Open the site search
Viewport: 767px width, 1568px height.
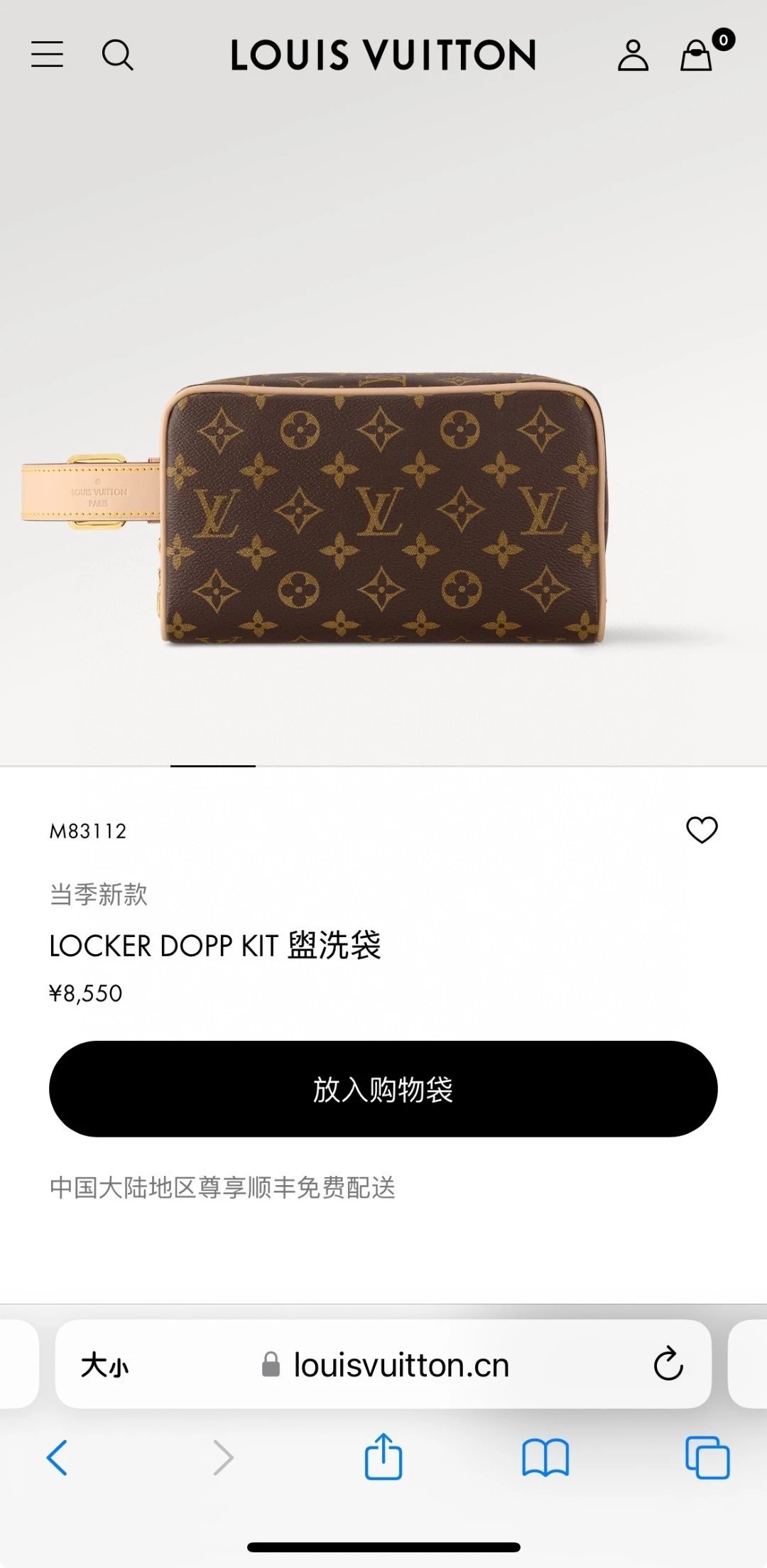pyautogui.click(x=118, y=55)
